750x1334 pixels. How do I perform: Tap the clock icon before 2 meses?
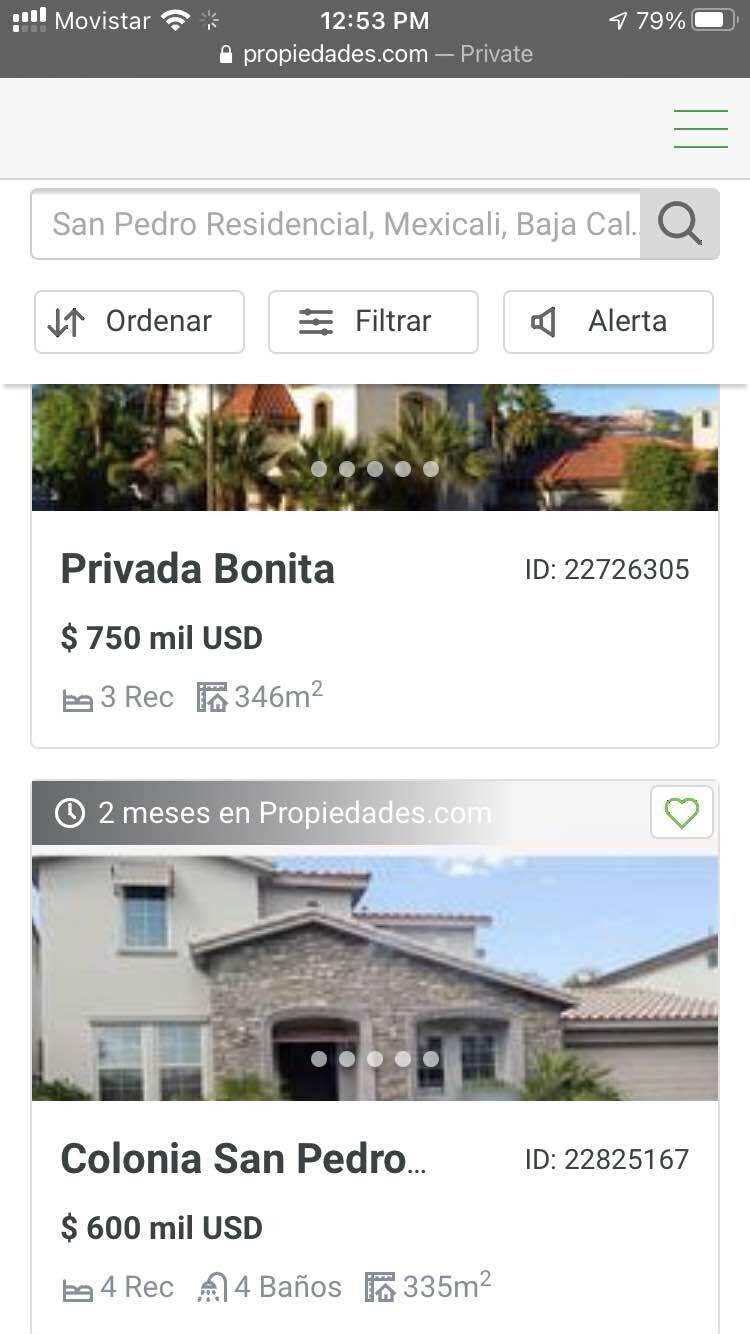point(69,812)
